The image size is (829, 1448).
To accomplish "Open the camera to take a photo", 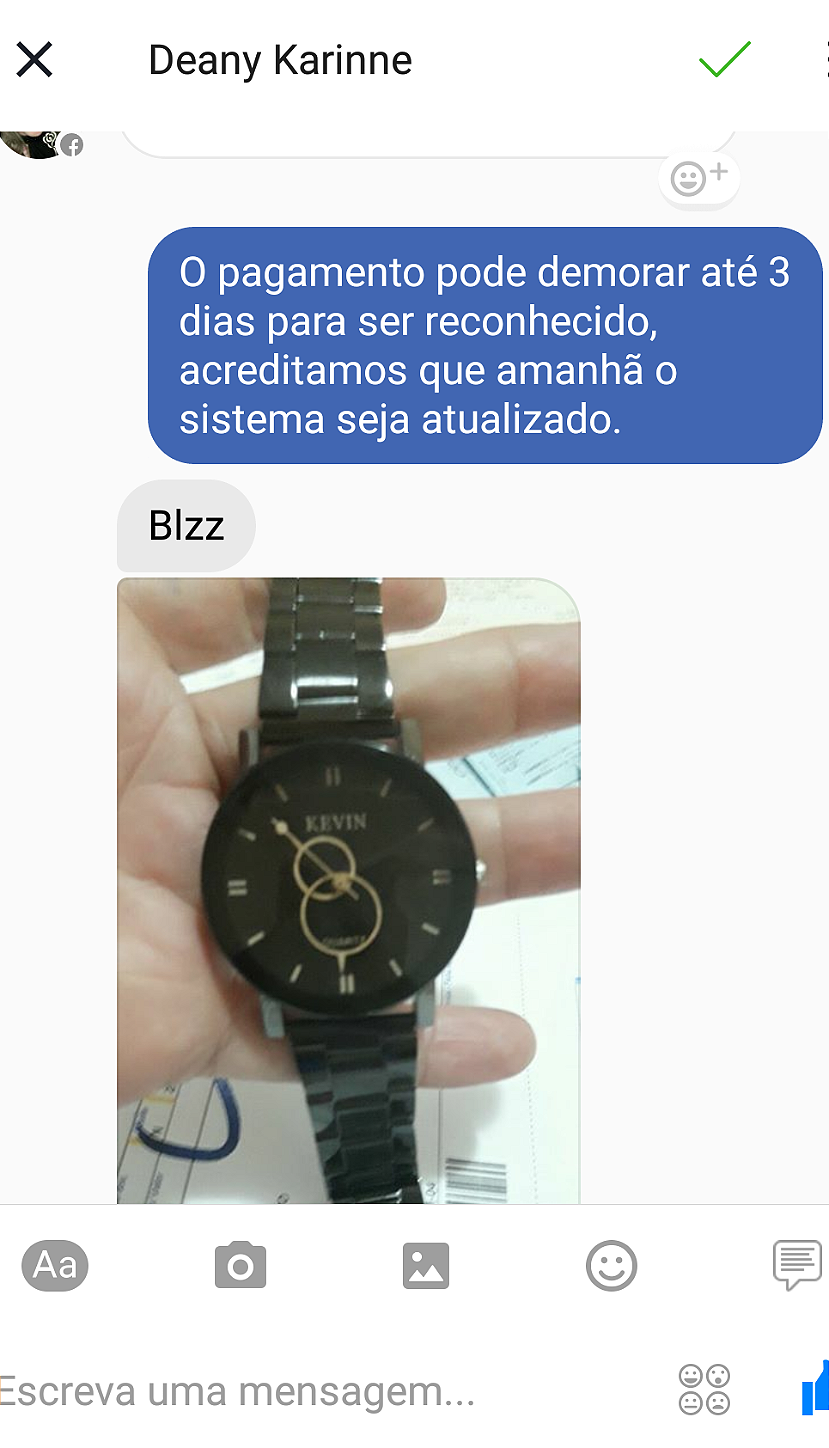I will coord(240,1266).
